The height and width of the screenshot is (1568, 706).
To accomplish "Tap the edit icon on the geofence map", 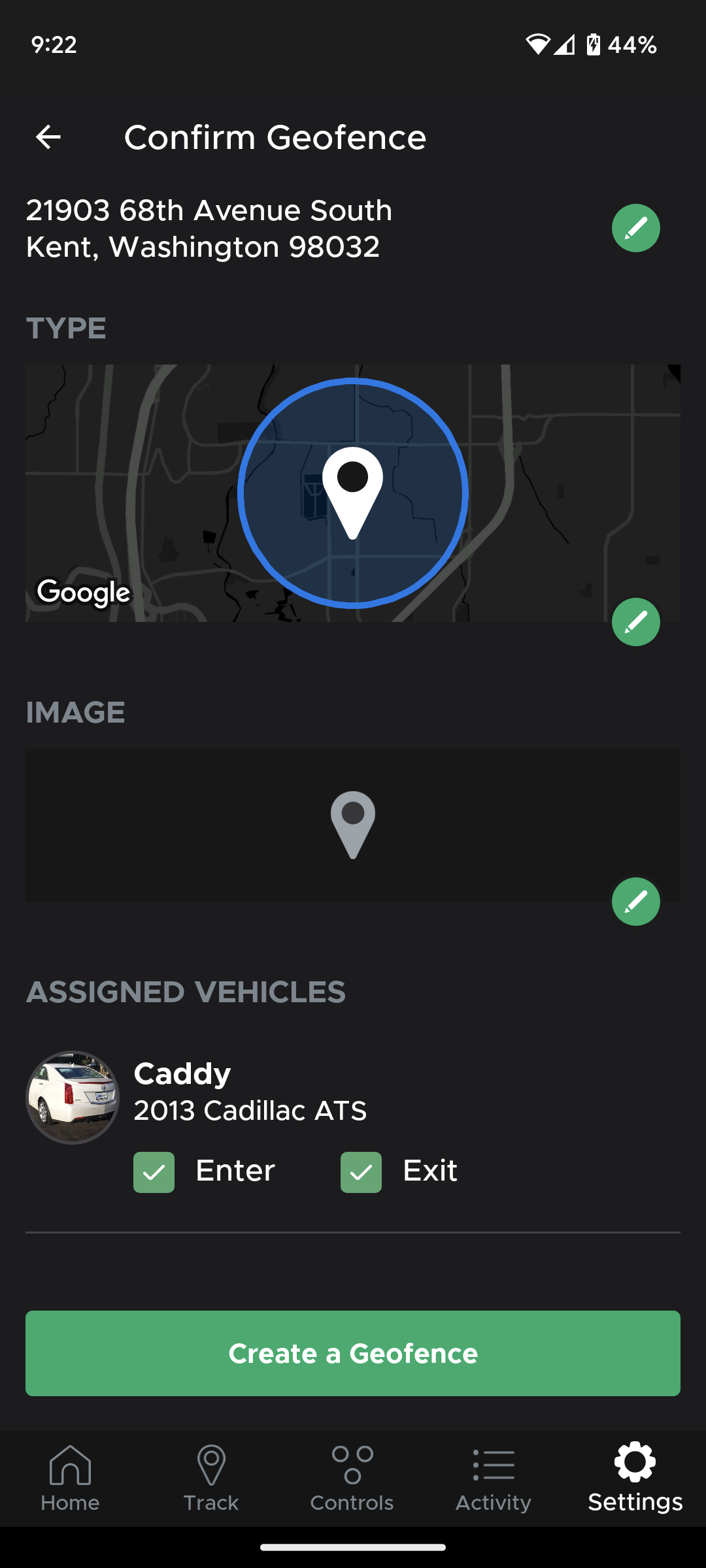I will coord(636,622).
